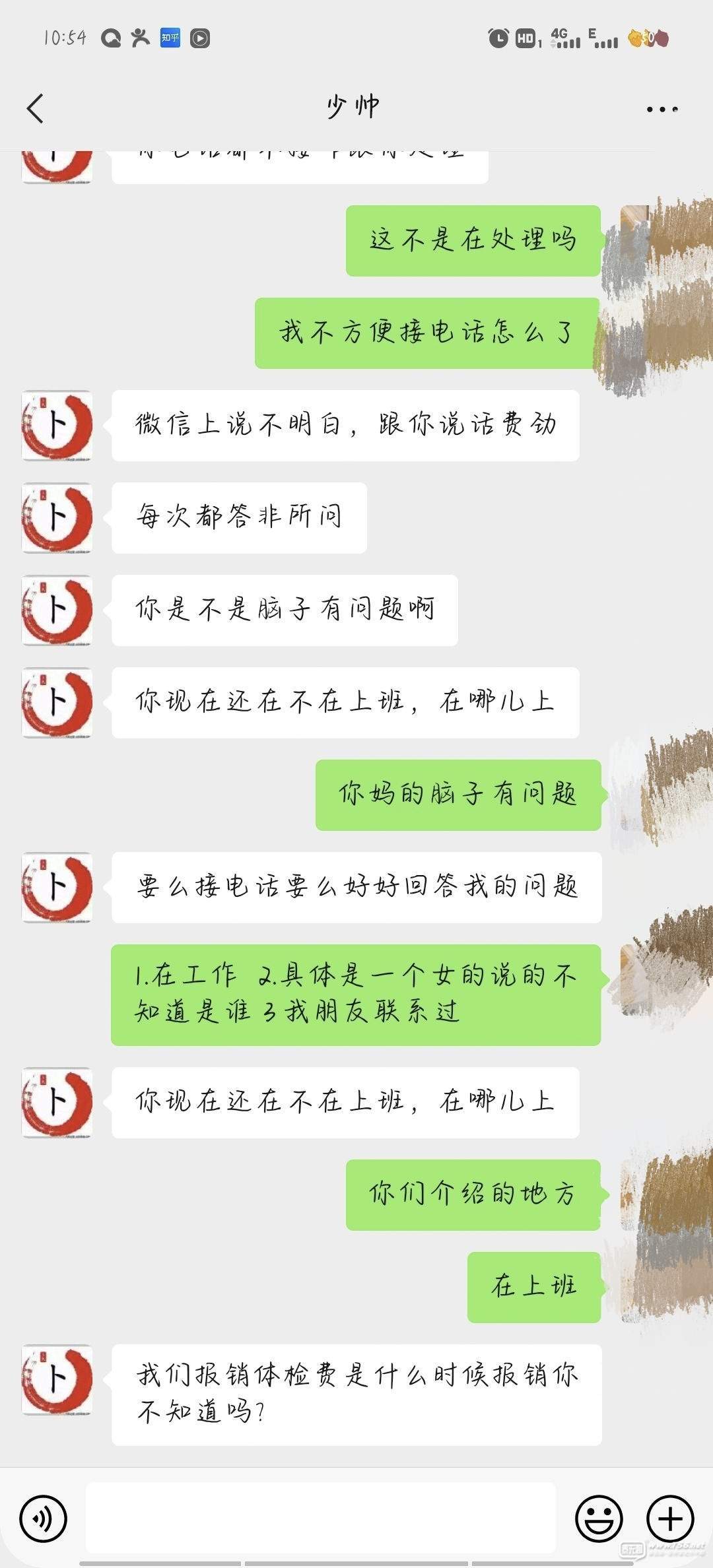Tap the message text field
This screenshot has height=1568, width=713.
tap(321, 1518)
